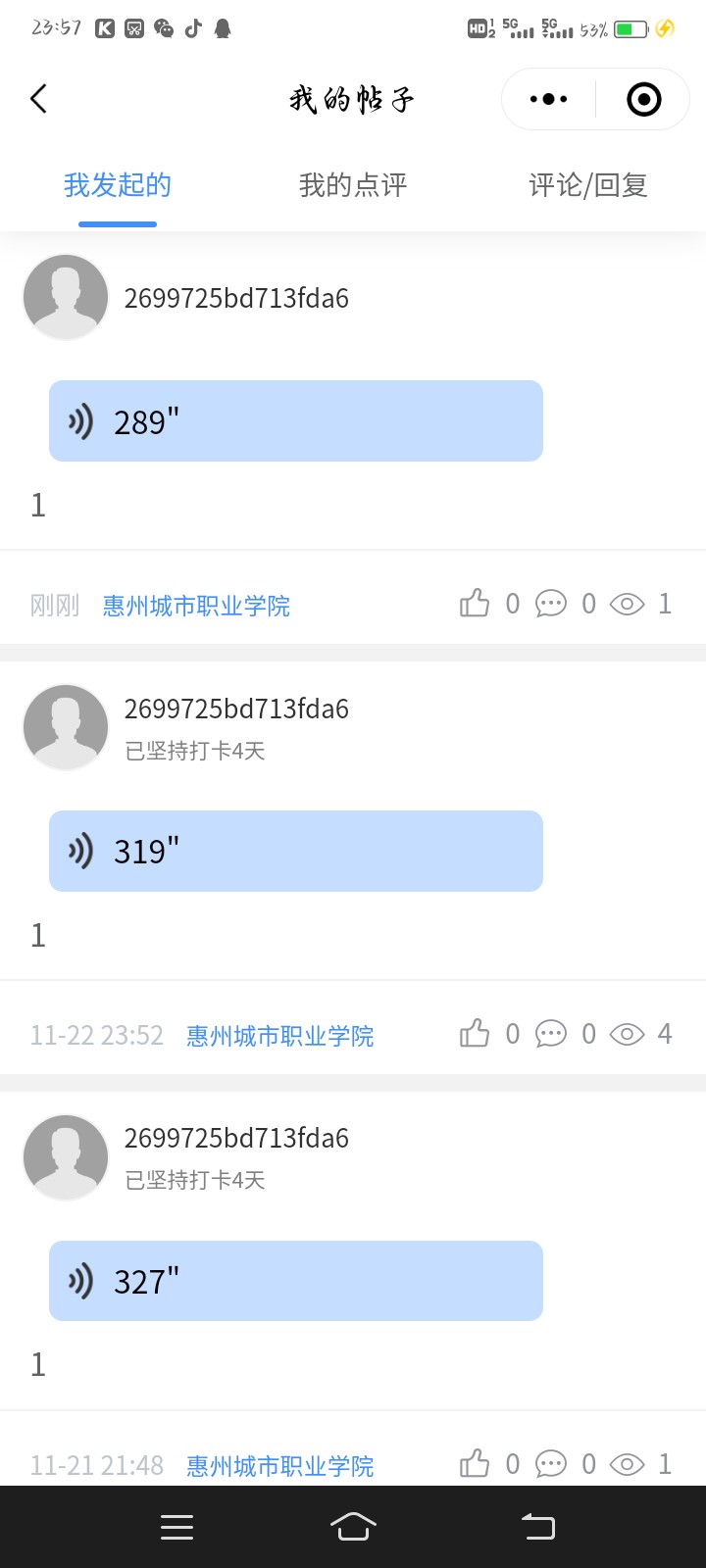Switch to the 评论/回复 tab
The width and height of the screenshot is (706, 1568).
pos(588,185)
